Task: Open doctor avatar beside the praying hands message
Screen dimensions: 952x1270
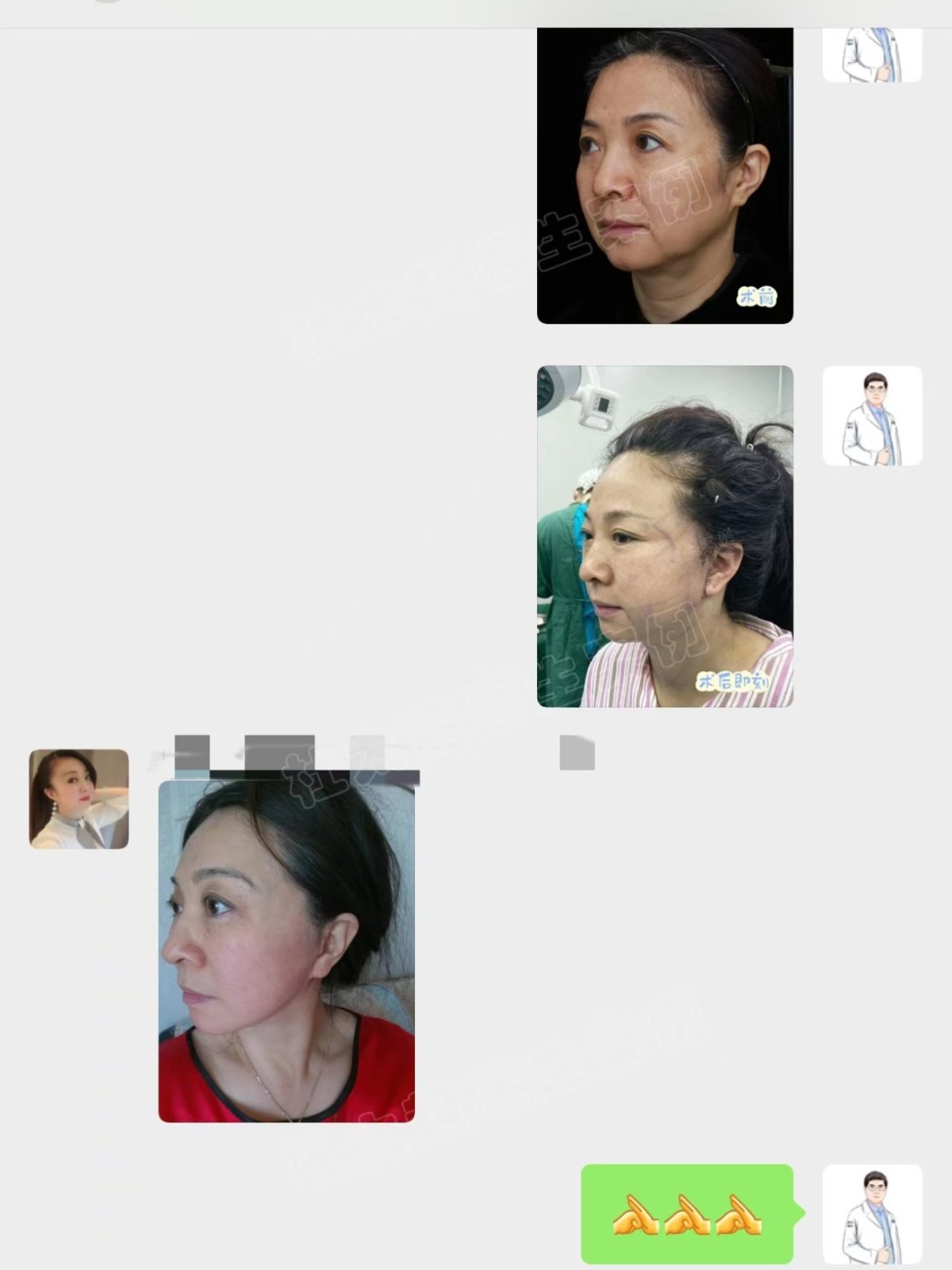Action: click(x=872, y=1214)
